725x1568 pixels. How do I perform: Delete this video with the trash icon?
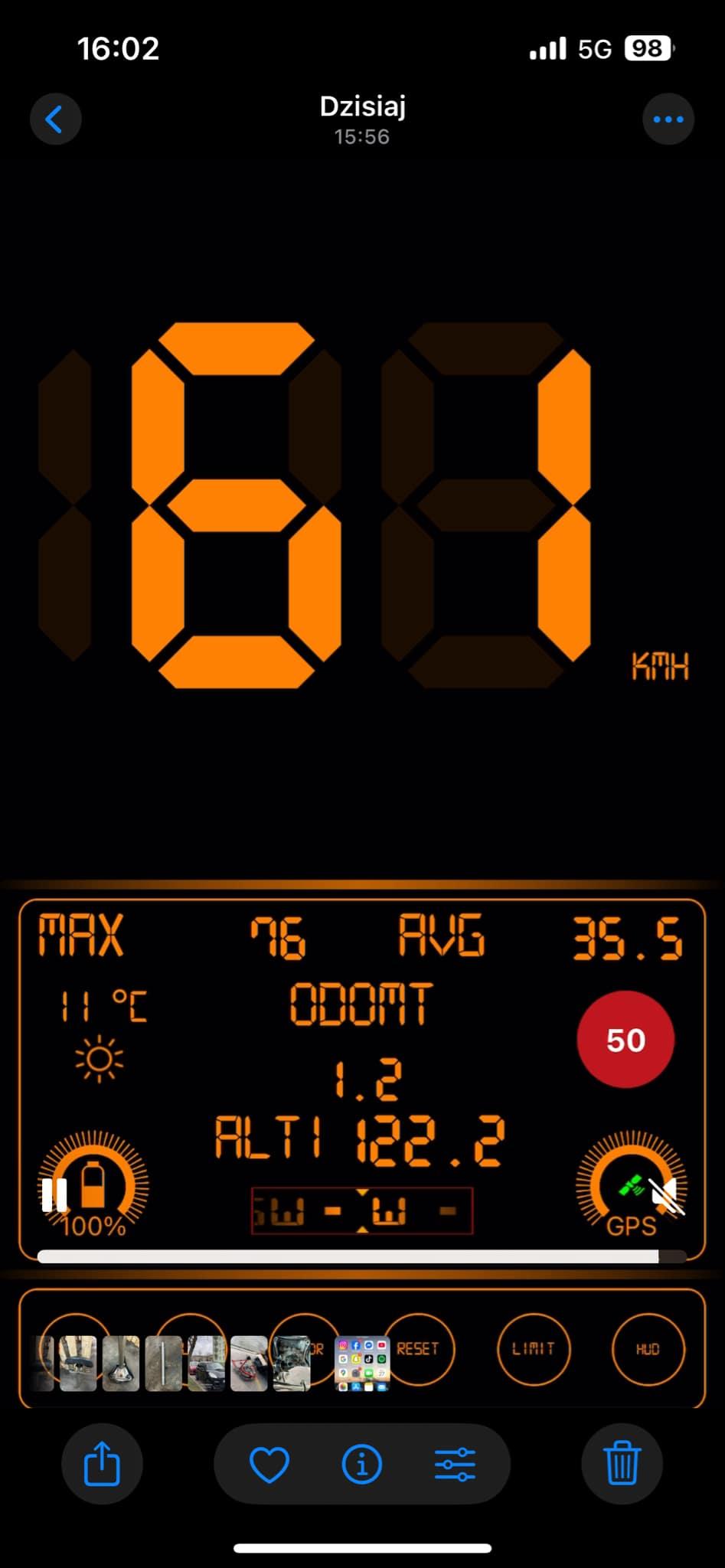(622, 1465)
